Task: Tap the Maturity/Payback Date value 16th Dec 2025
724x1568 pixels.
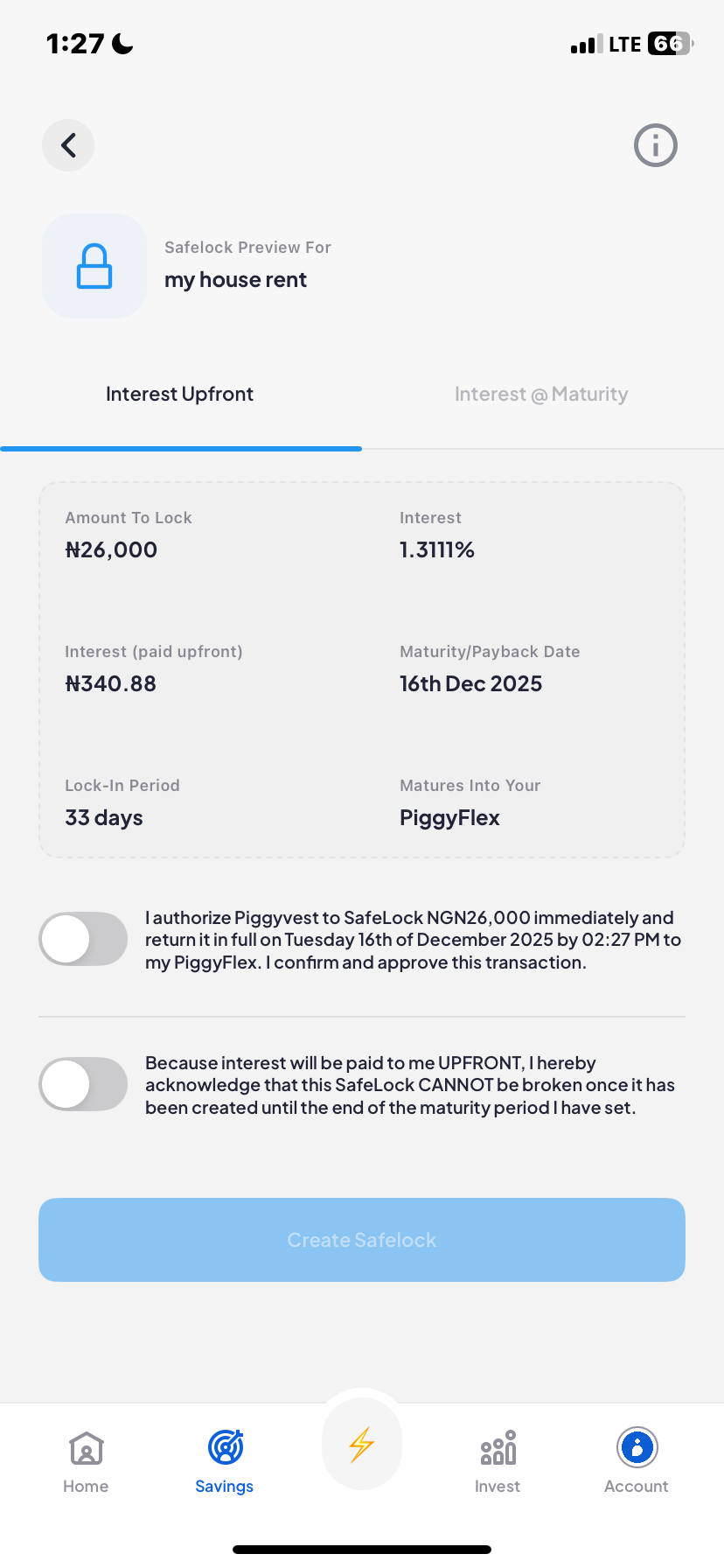Action: (x=471, y=683)
